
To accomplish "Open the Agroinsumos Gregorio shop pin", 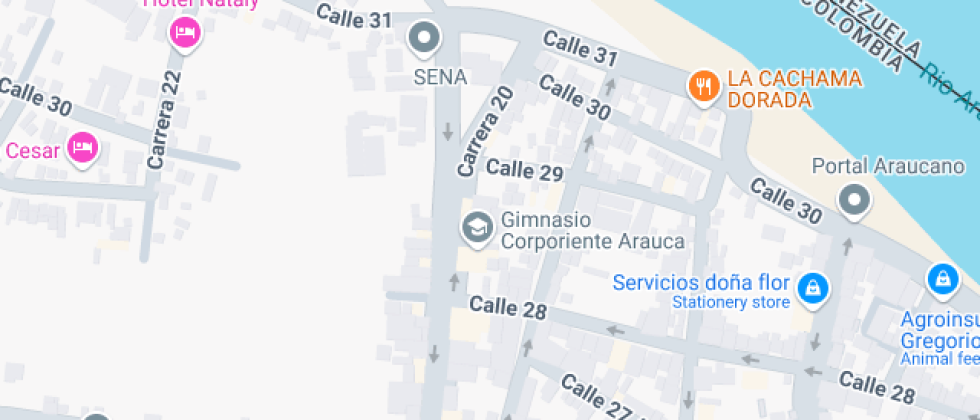I will click(943, 279).
